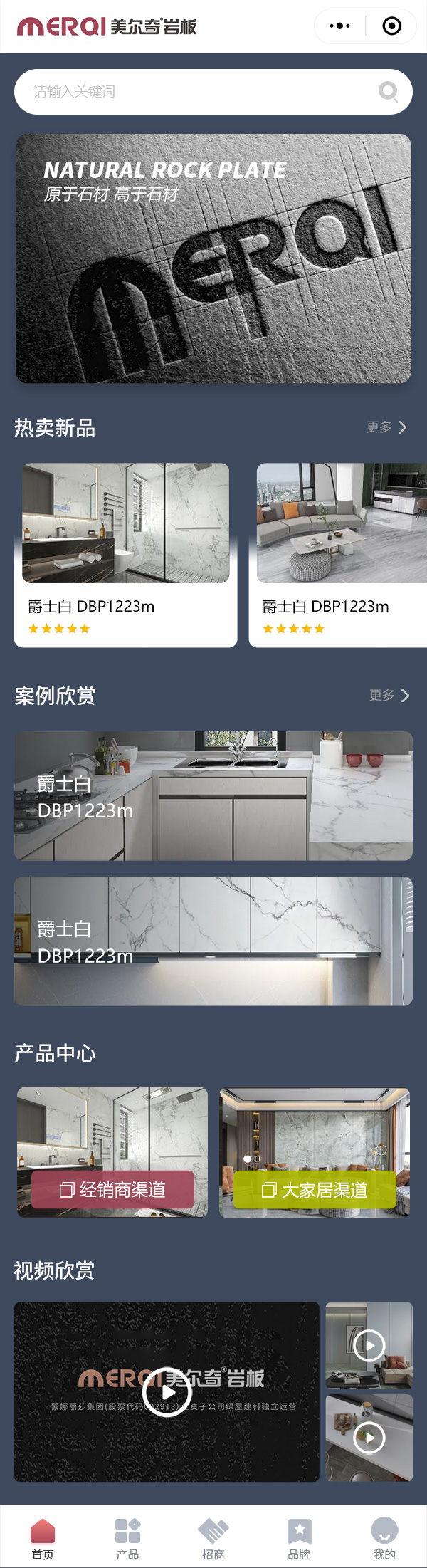The width and height of the screenshot is (427, 1568).
Task: Switch to the 招商 tab
Action: pyautogui.click(x=213, y=1539)
